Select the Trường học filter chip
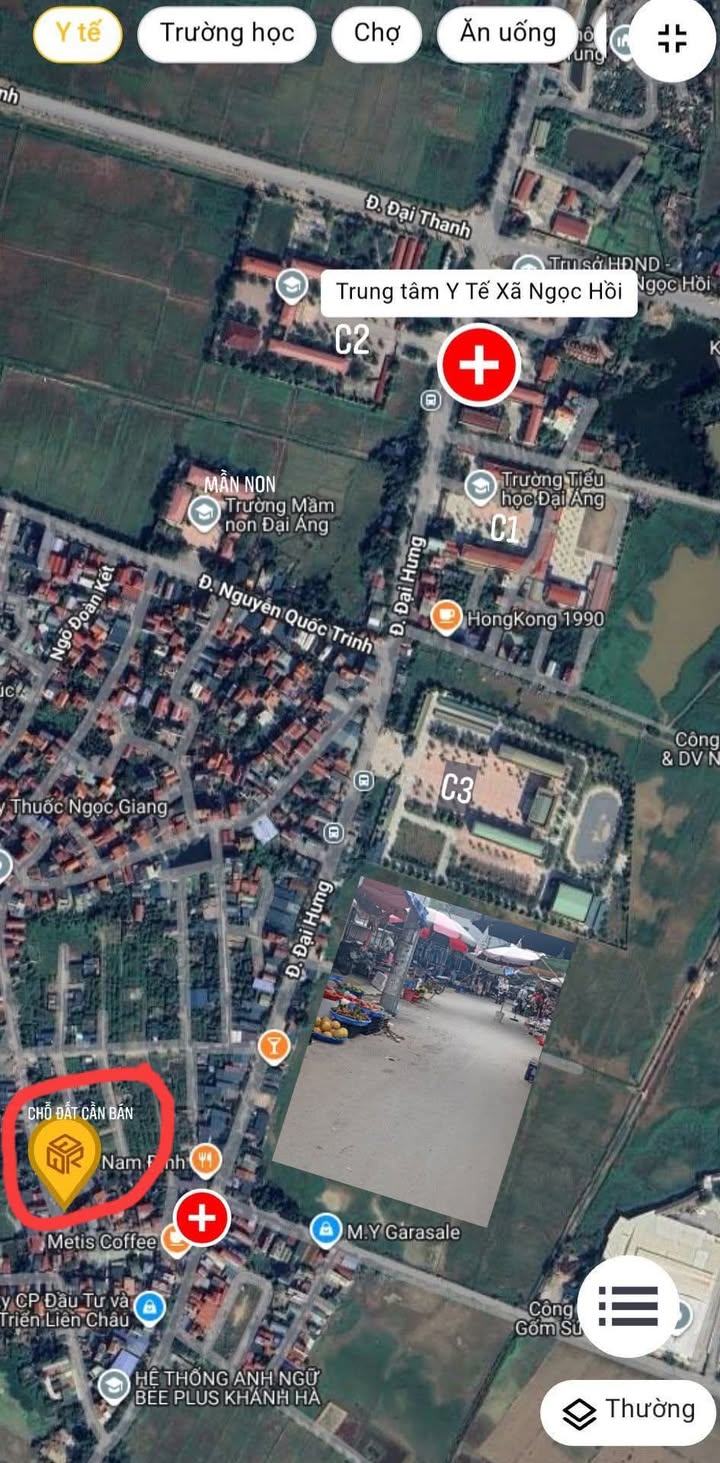This screenshot has width=720, height=1463. (227, 33)
